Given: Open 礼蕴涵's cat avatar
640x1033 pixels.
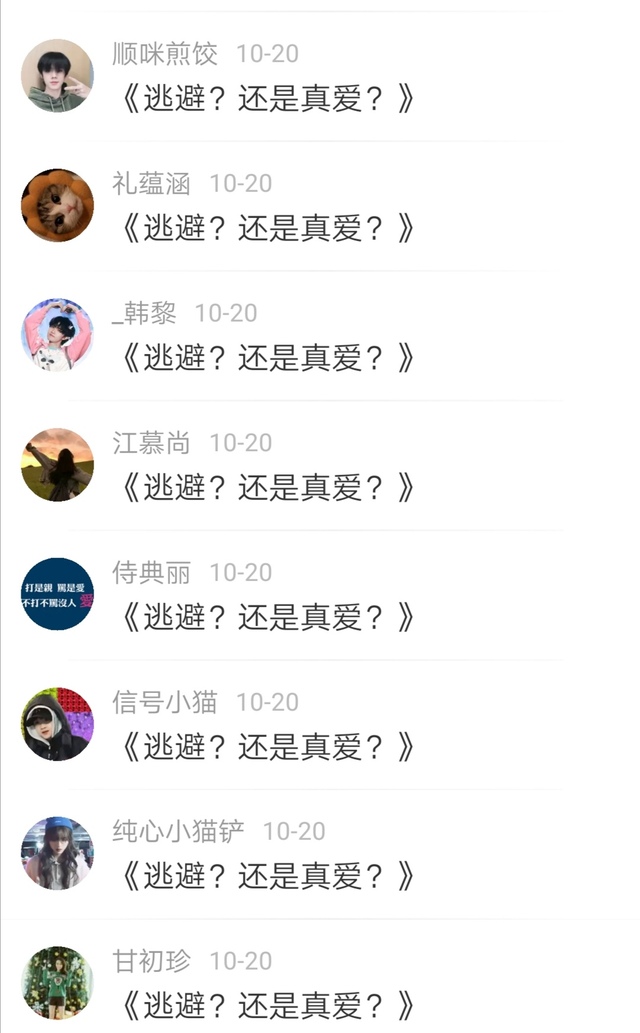Looking at the screenshot, I should click(57, 205).
